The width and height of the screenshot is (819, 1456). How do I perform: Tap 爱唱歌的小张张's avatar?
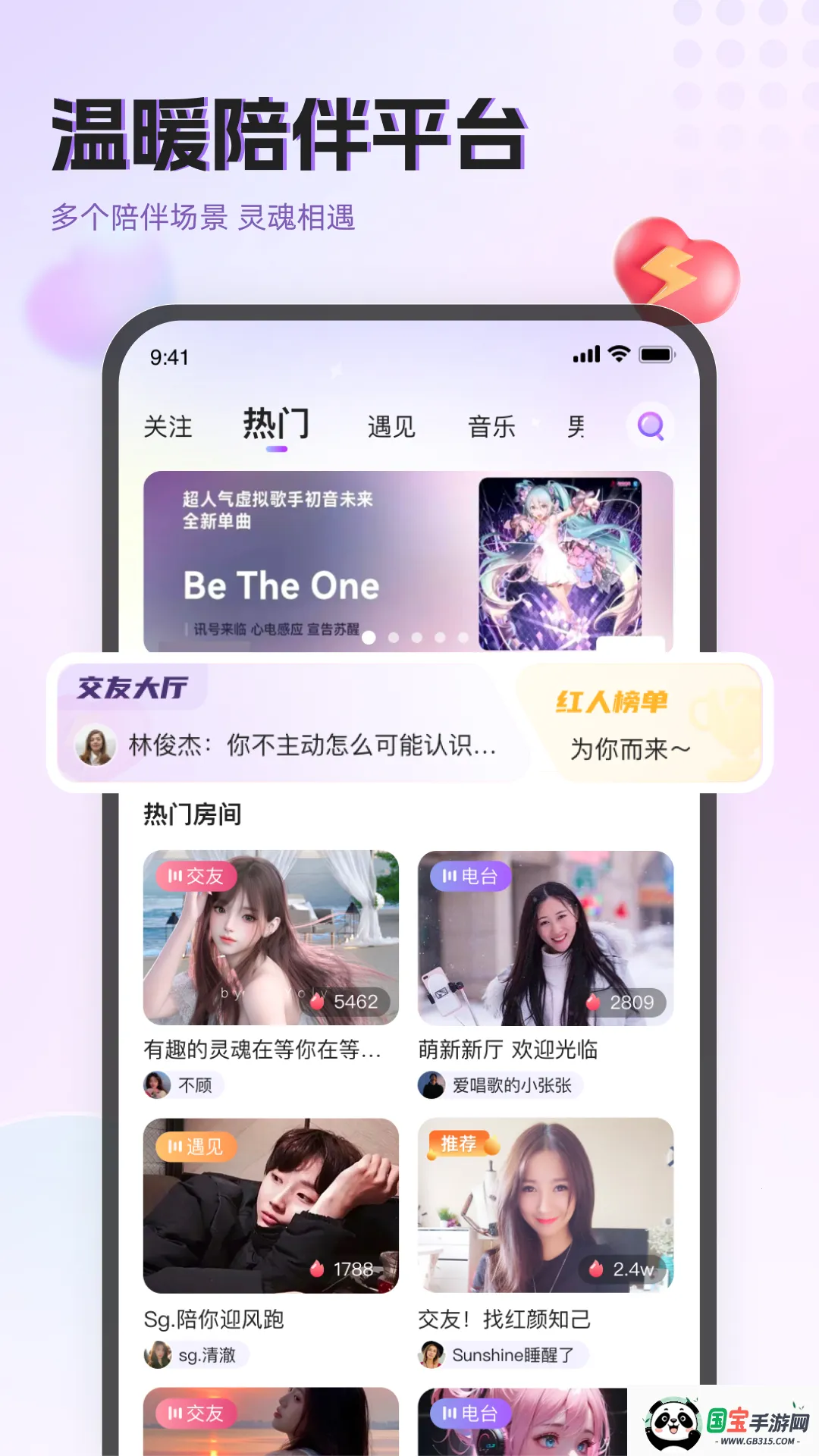(x=432, y=1086)
